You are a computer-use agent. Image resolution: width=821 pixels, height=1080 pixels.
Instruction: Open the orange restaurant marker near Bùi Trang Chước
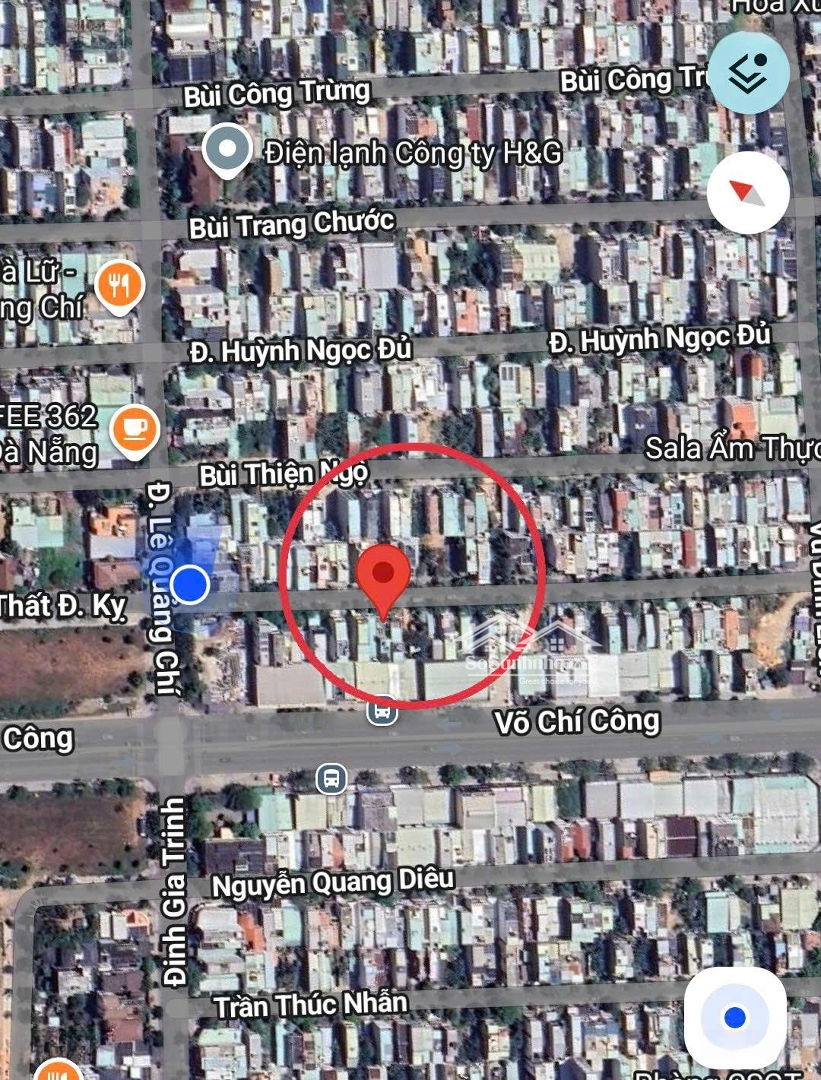(120, 288)
